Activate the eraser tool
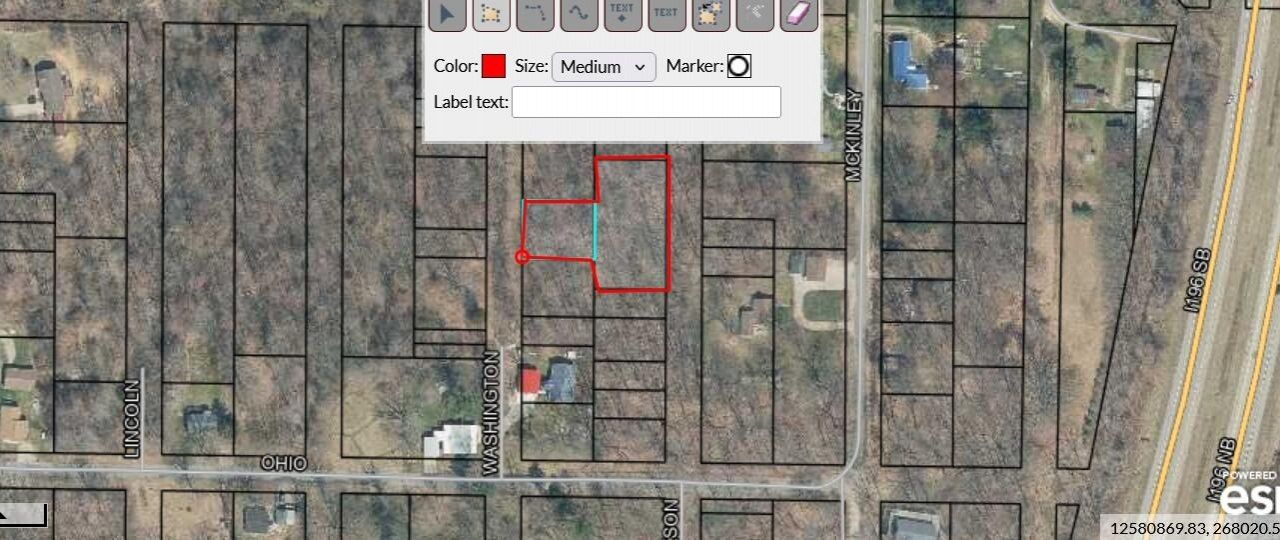 coord(799,13)
